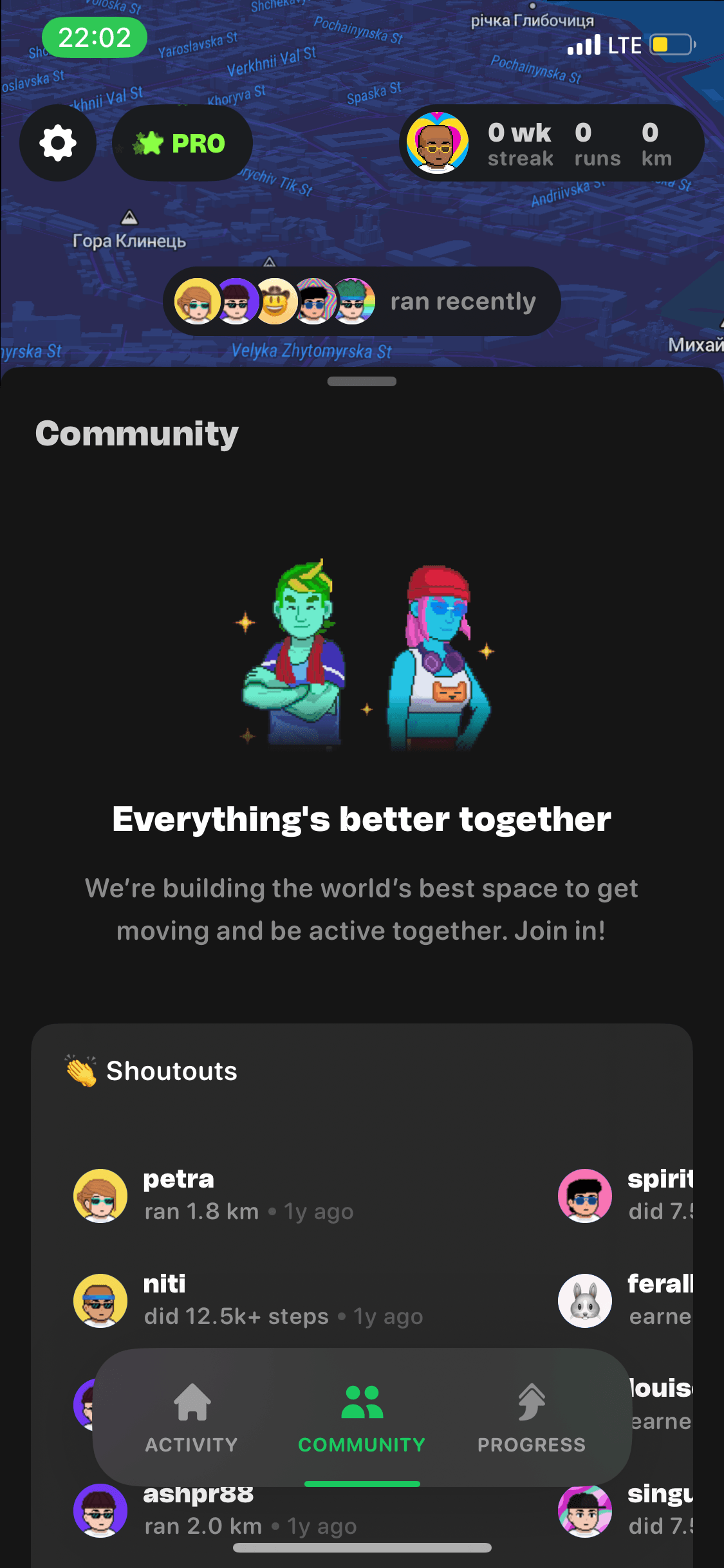Open the profile stats pill
Image resolution: width=724 pixels, height=1568 pixels.
552,143
